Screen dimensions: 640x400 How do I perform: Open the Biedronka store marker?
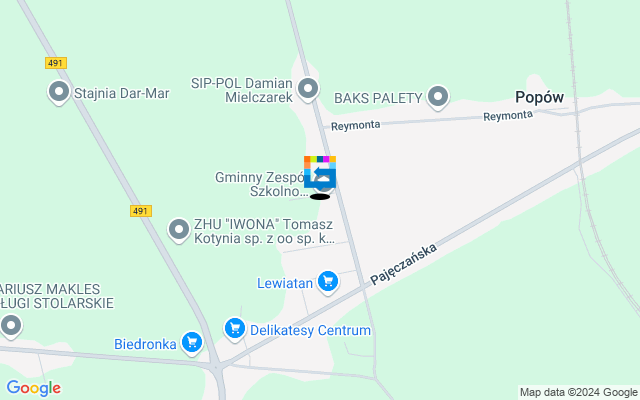pyautogui.click(x=192, y=343)
